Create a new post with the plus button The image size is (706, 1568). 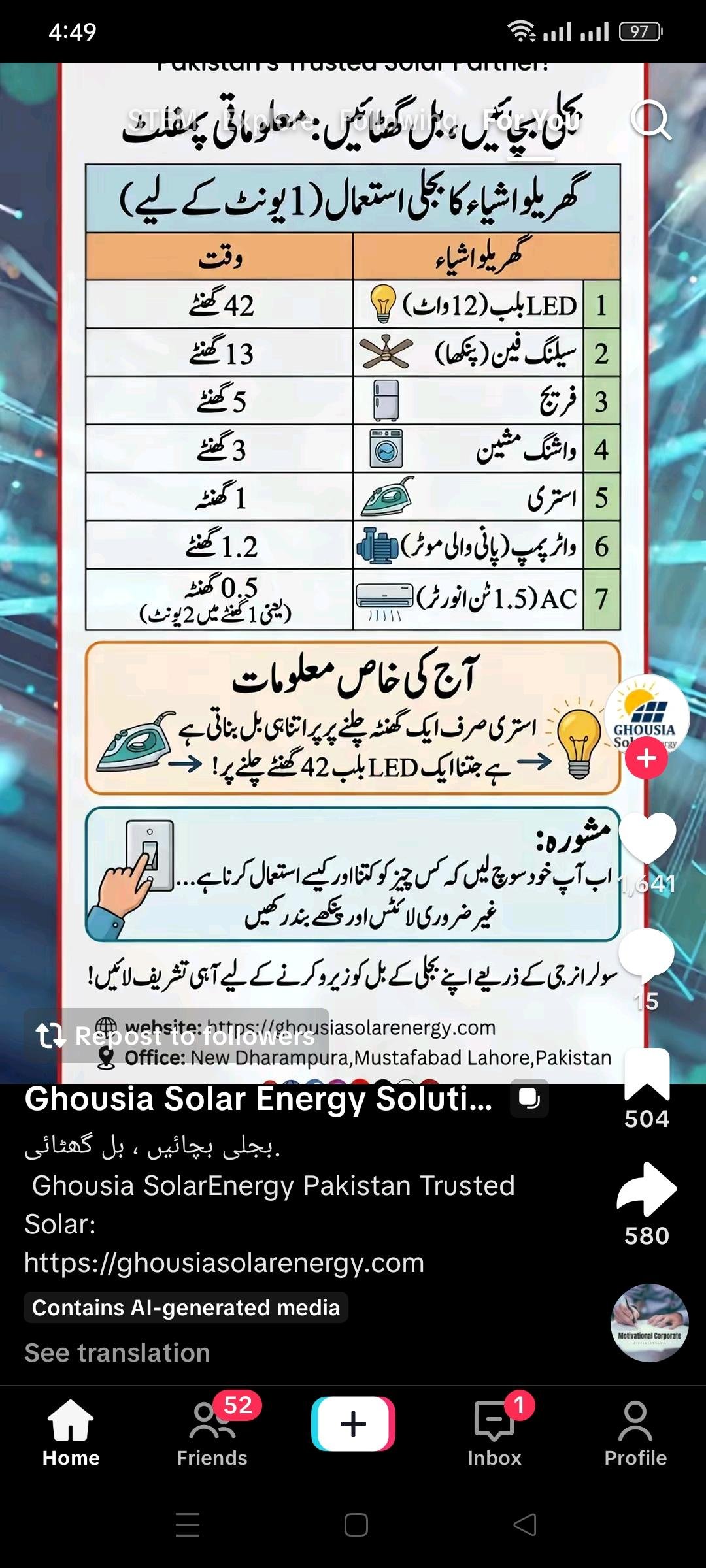coord(353,1424)
